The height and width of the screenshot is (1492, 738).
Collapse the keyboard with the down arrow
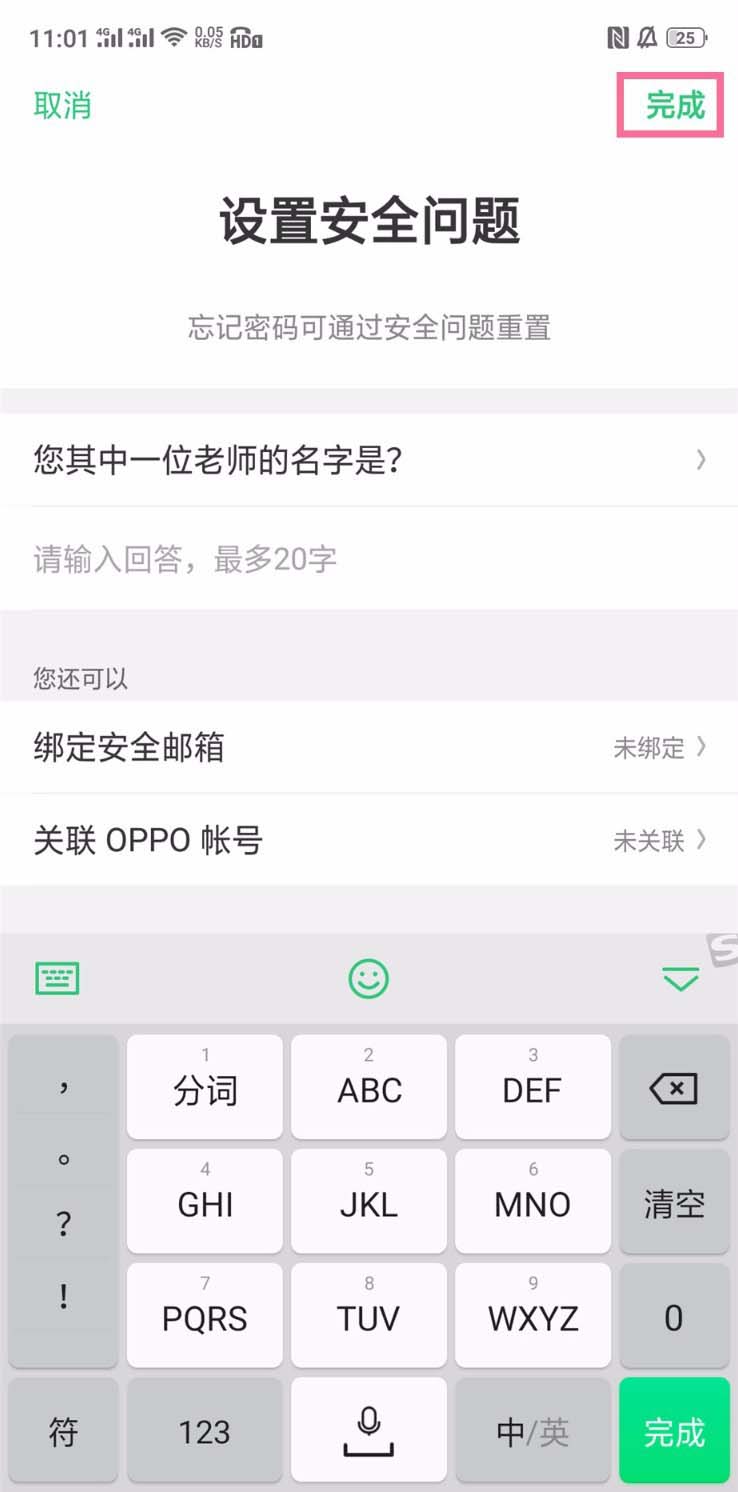(680, 980)
